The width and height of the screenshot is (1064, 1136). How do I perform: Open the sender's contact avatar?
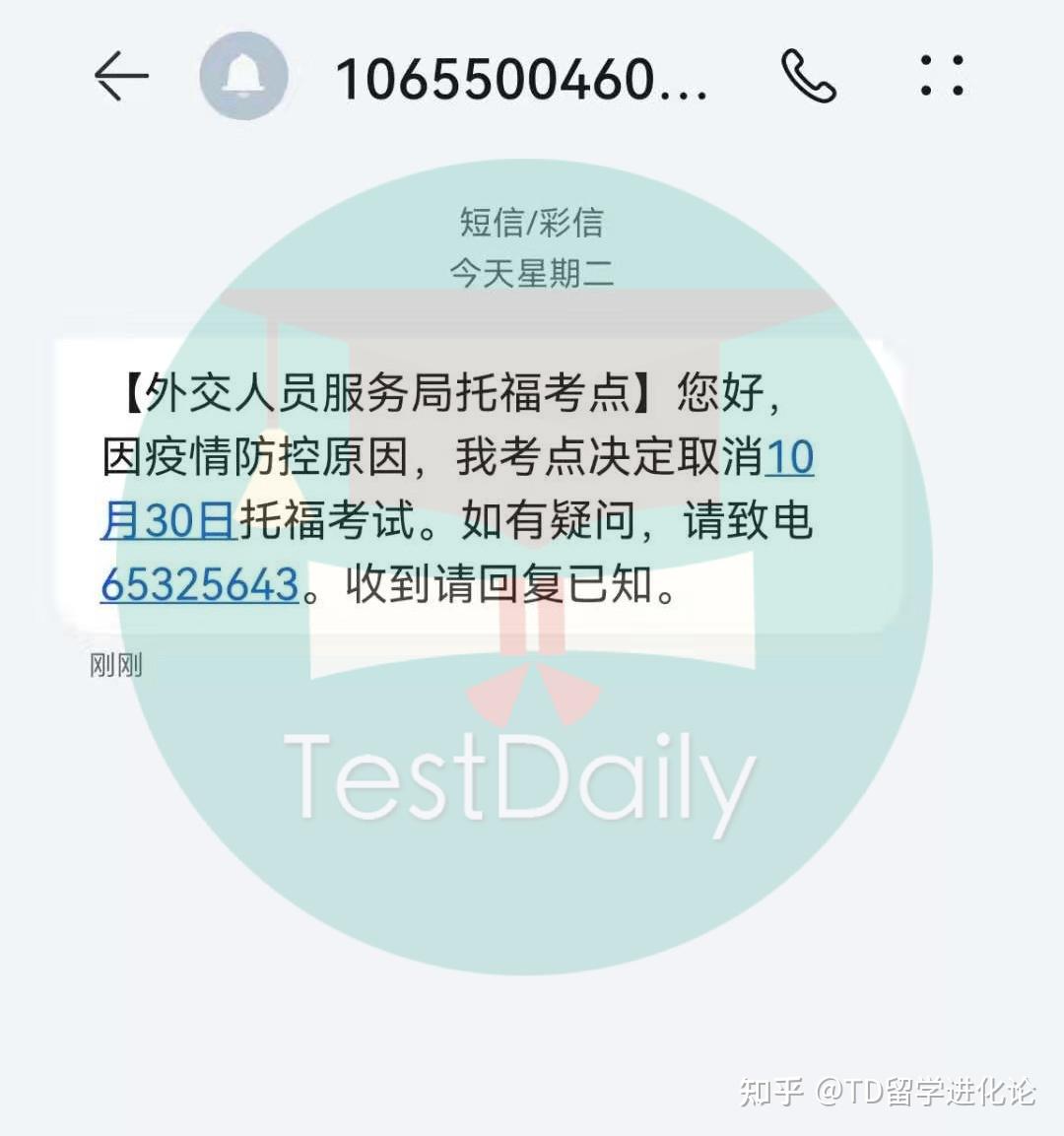click(242, 77)
